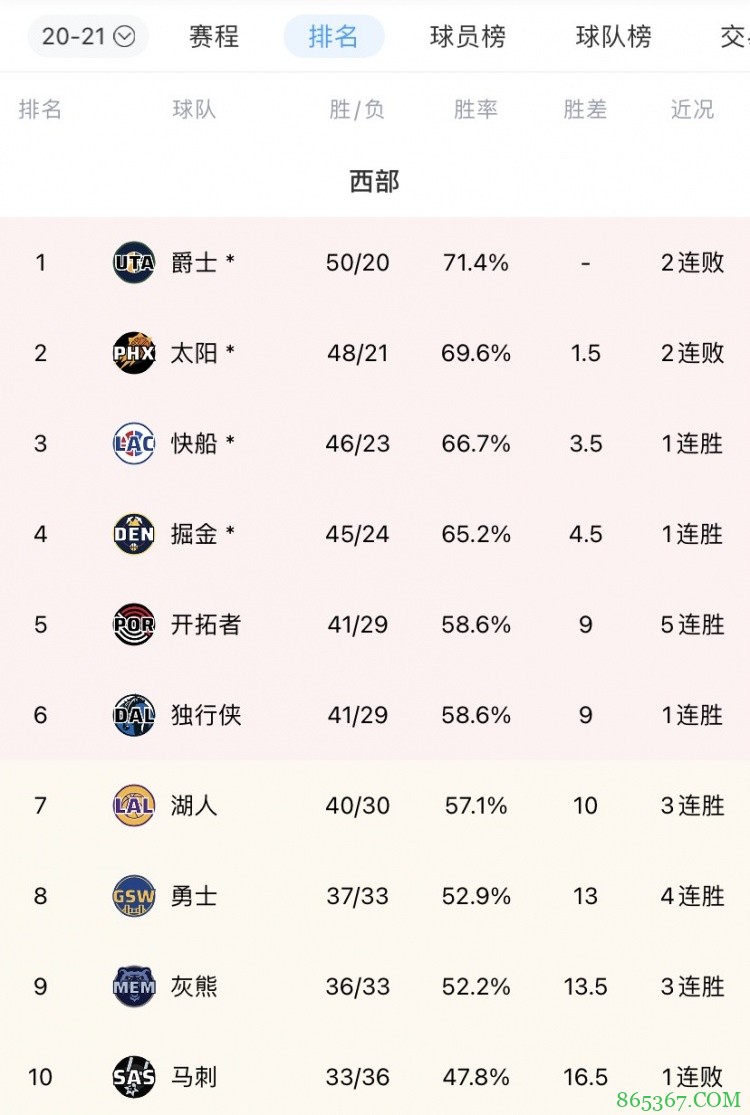
Task: Switch to the 赛程 (schedule) tab
Action: pos(212,38)
